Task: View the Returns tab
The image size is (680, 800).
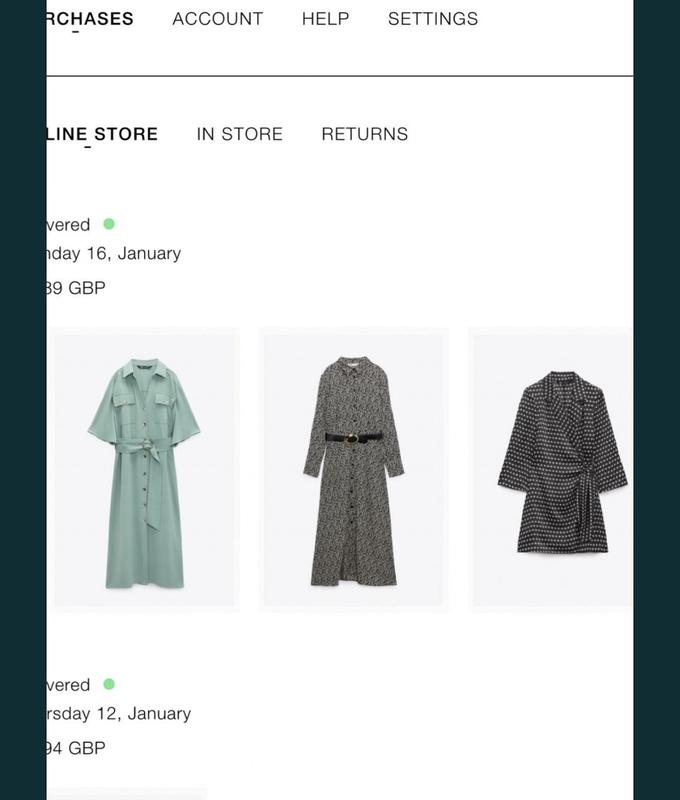Action: click(364, 134)
